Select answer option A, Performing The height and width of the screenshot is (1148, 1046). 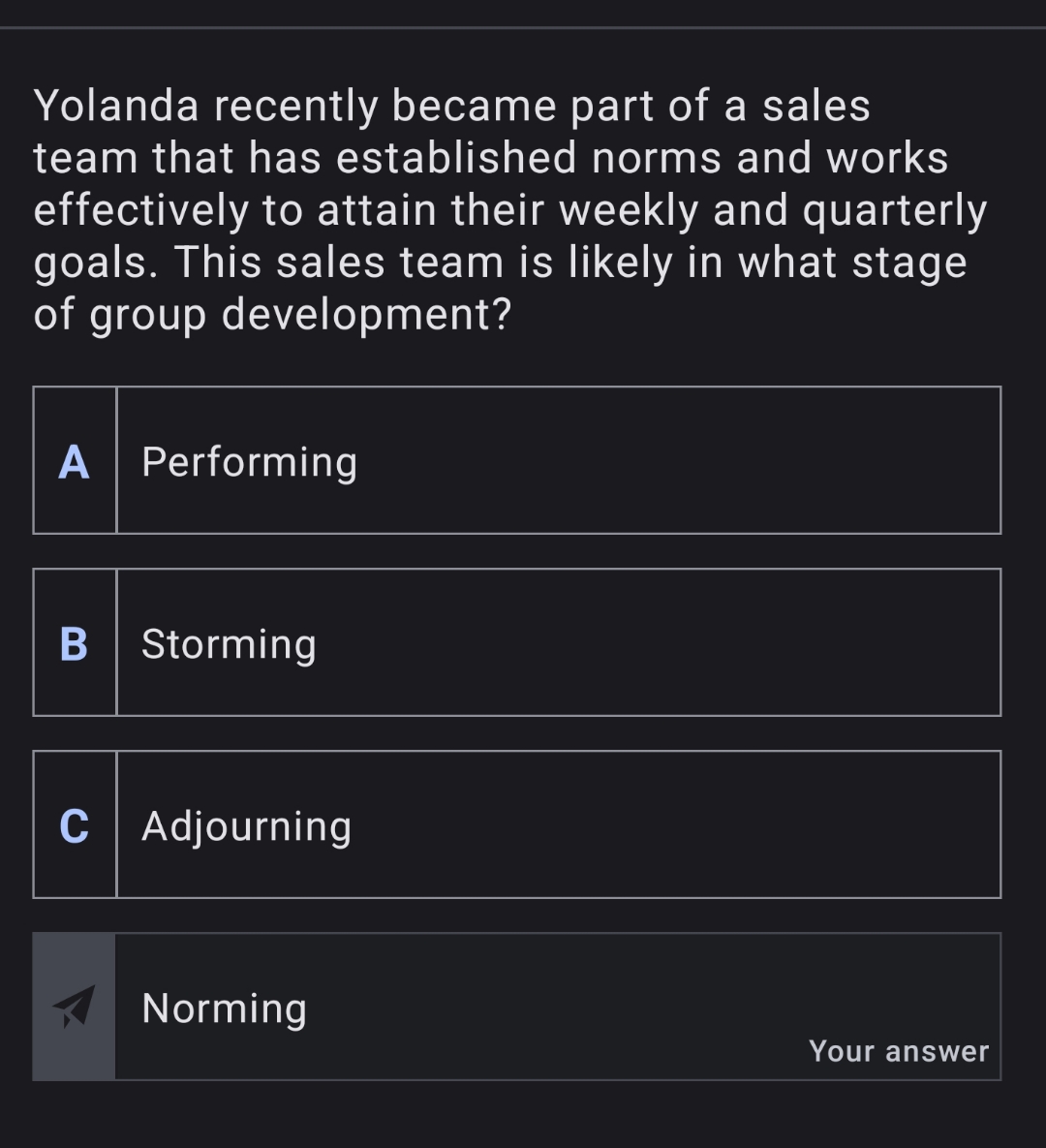pos(517,461)
